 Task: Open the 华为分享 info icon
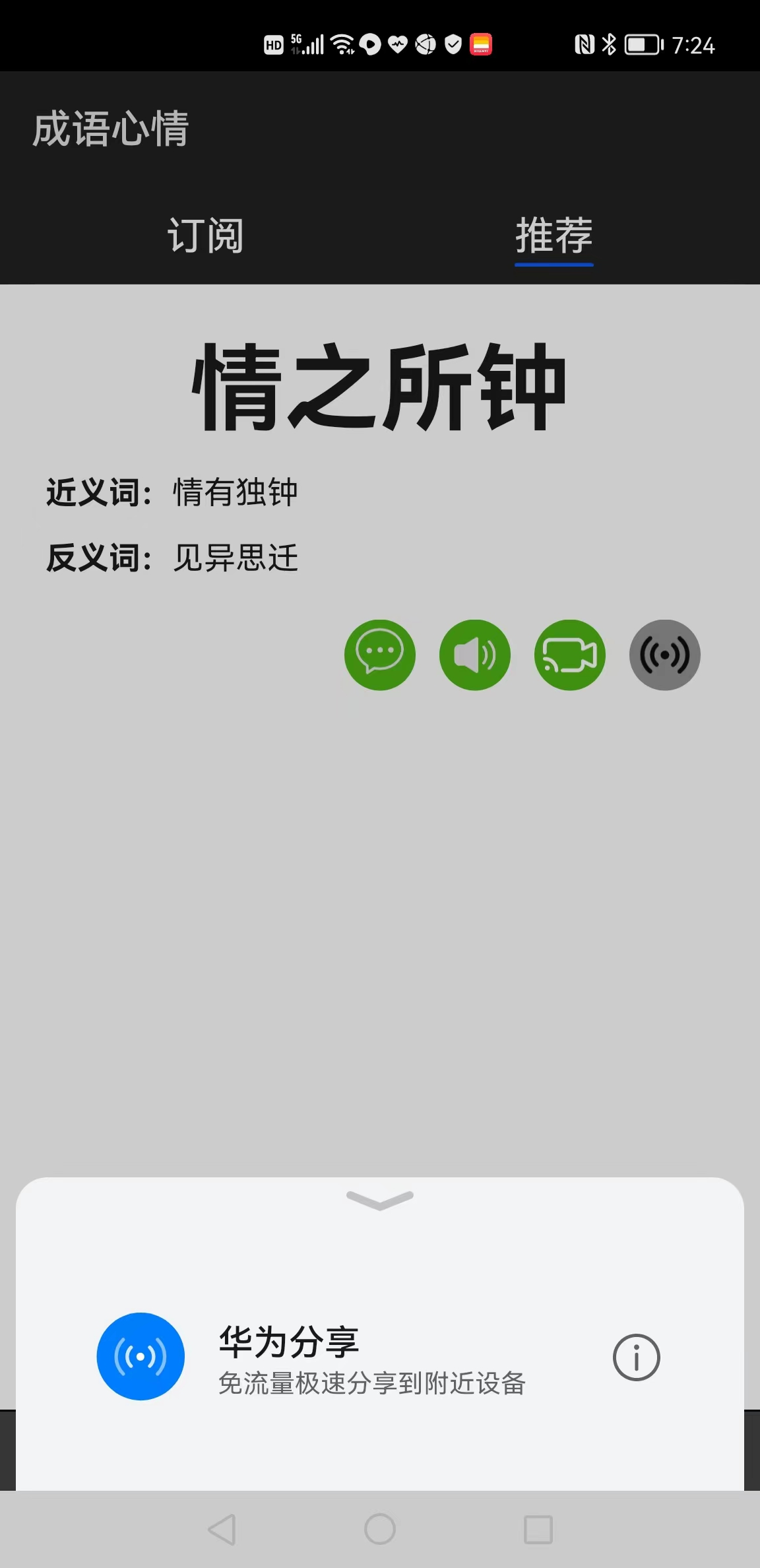637,1357
